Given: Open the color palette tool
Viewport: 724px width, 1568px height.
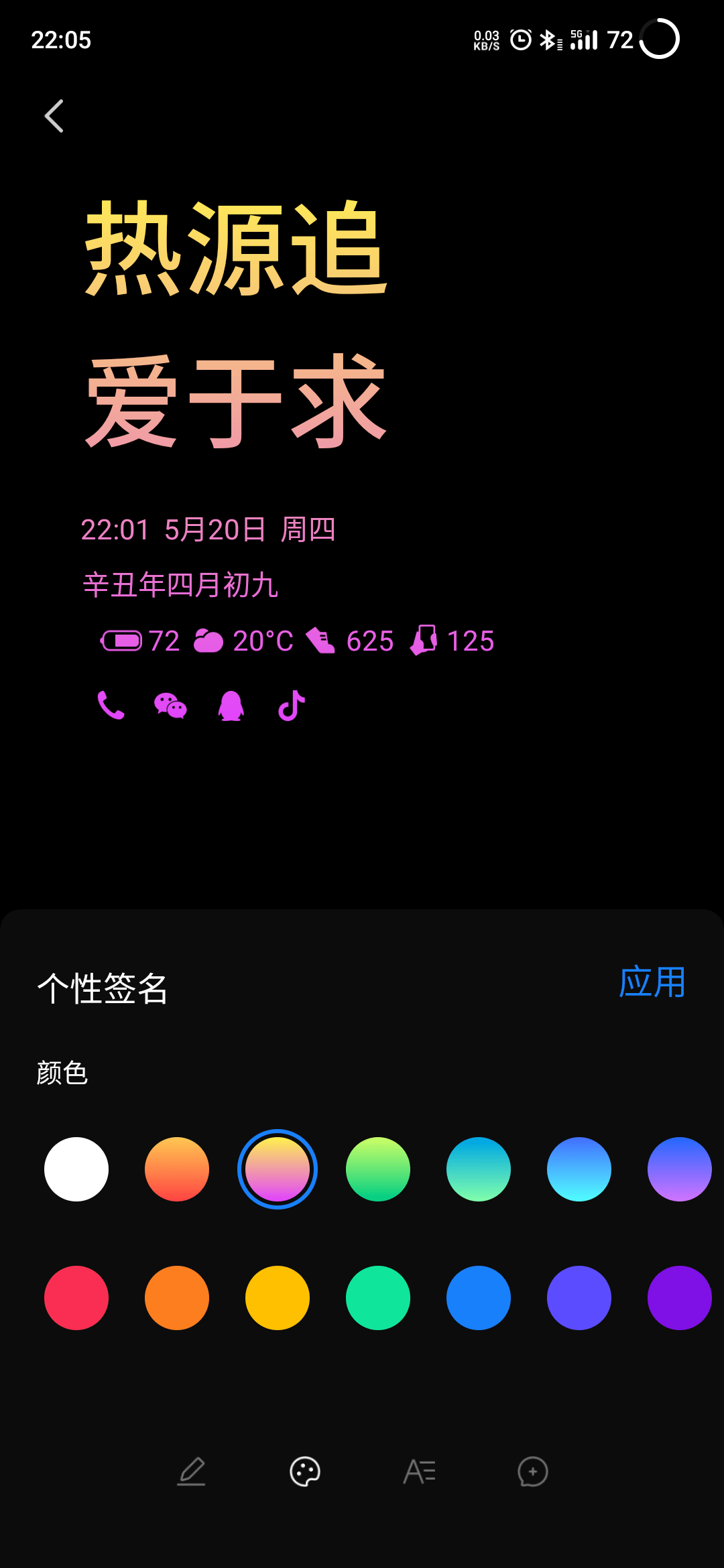Looking at the screenshot, I should tap(305, 1472).
